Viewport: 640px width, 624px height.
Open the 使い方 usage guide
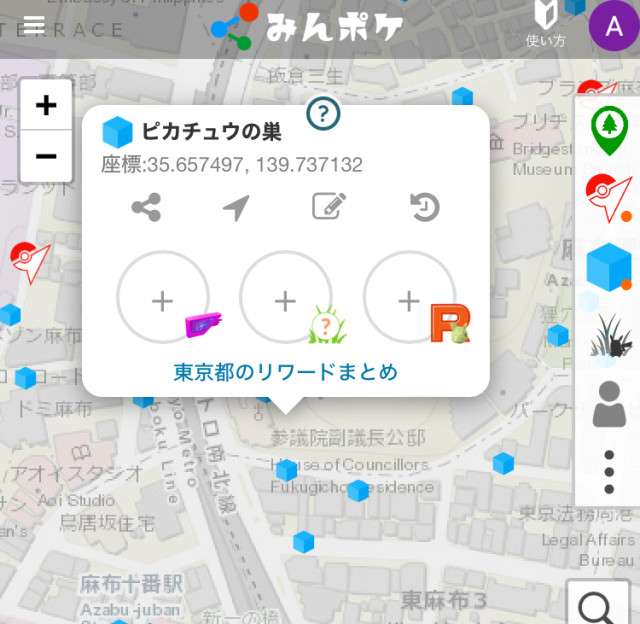[546, 25]
